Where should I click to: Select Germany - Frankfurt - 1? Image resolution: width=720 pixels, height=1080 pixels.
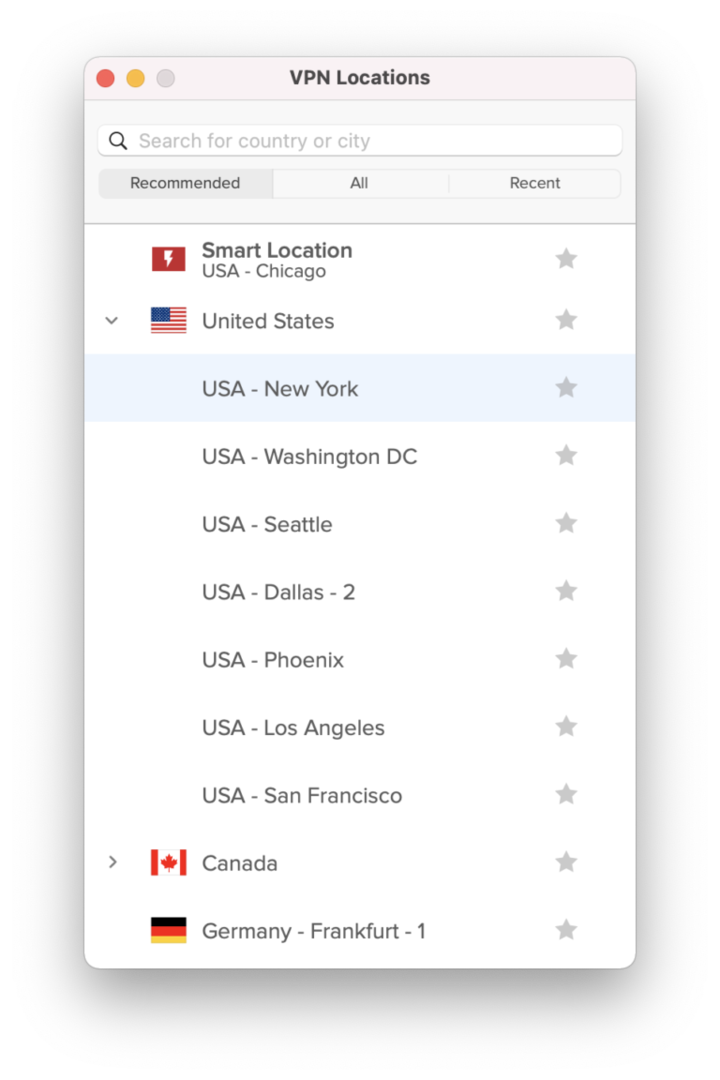pos(313,931)
